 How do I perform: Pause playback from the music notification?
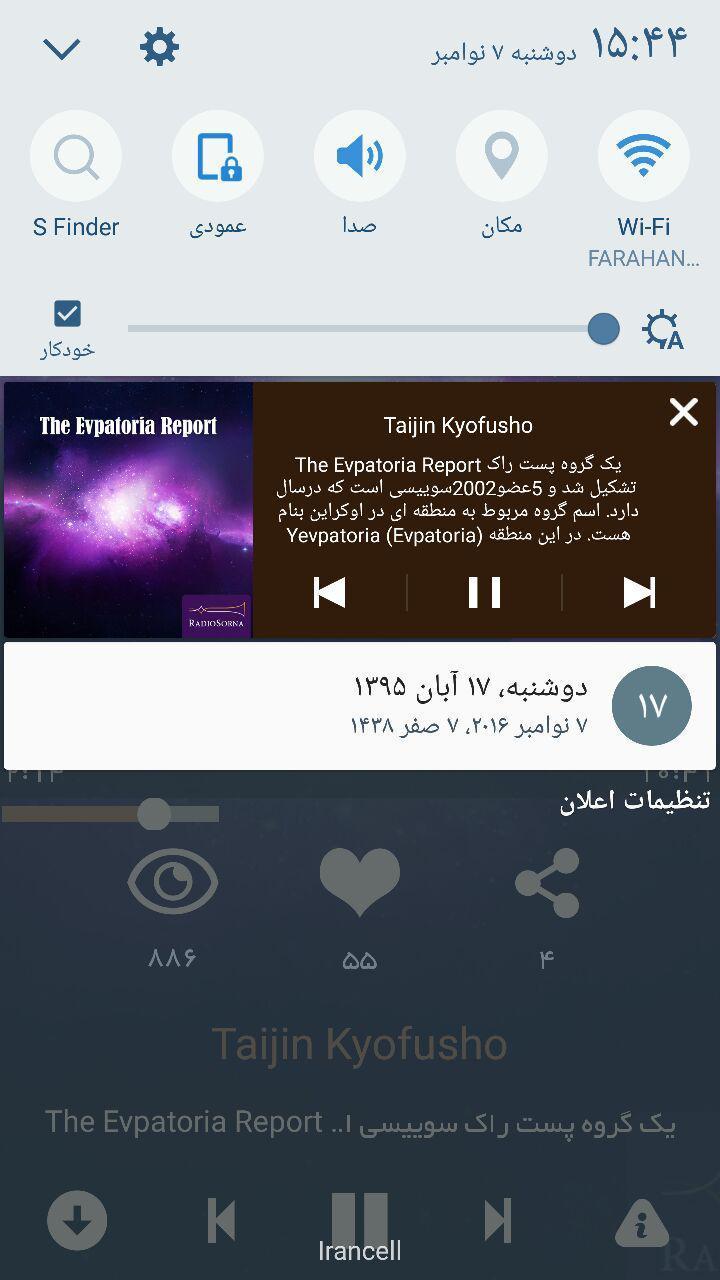(485, 593)
